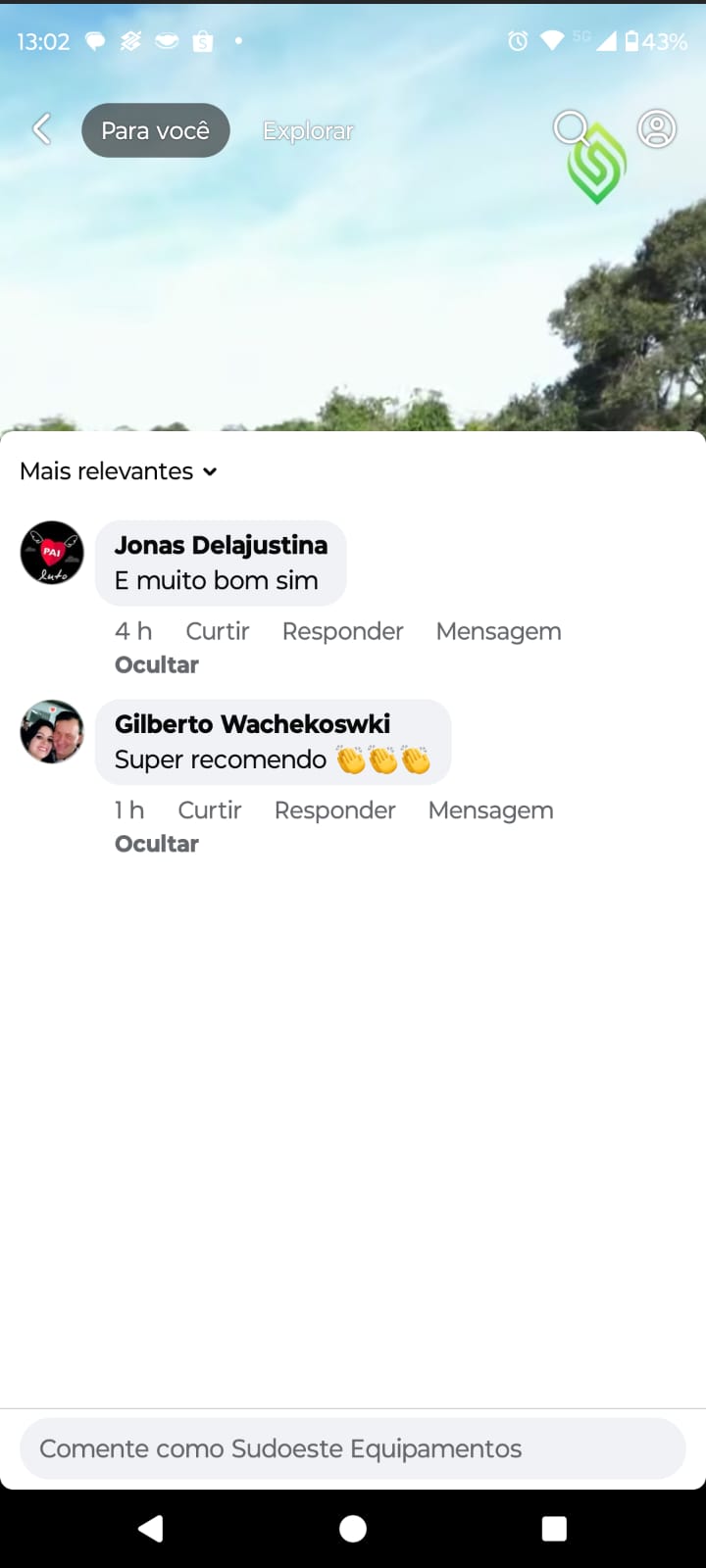The height and width of the screenshot is (1568, 706).
Task: Tap the system home button
Action: (353, 1529)
